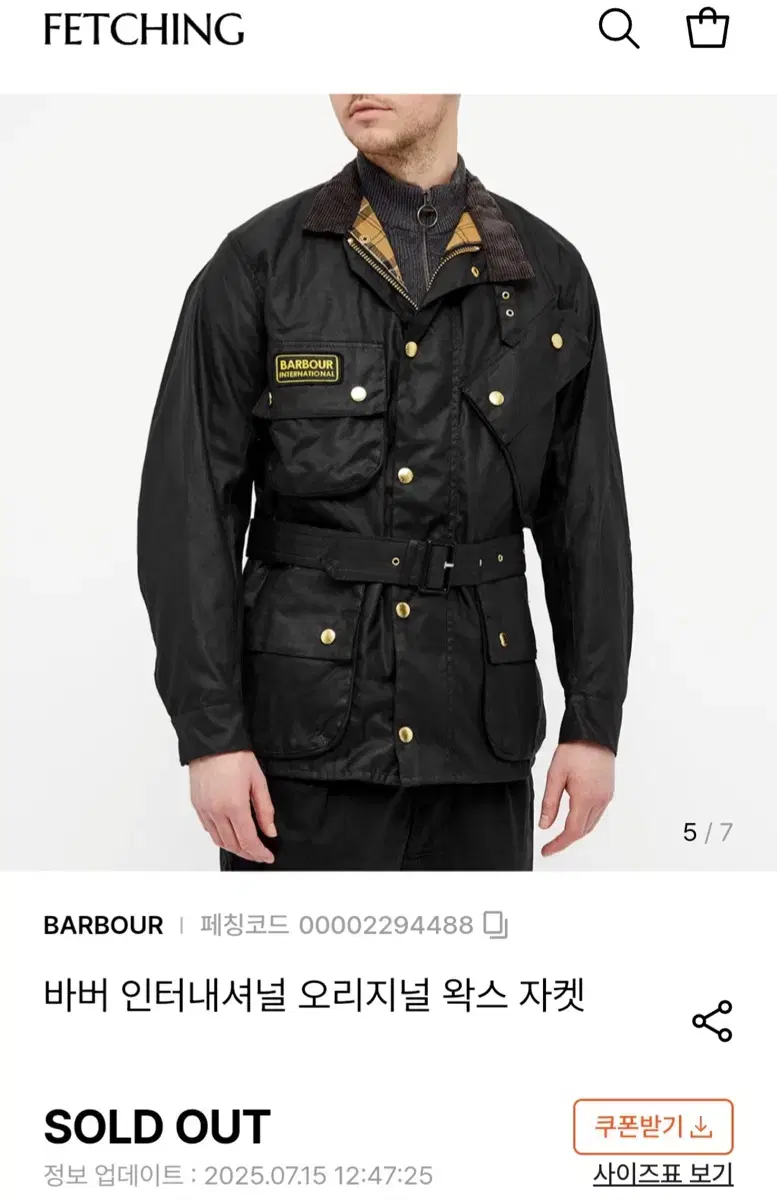Image resolution: width=777 pixels, height=1200 pixels.
Task: Select the BARBOUR brand name
Action: [x=103, y=923]
